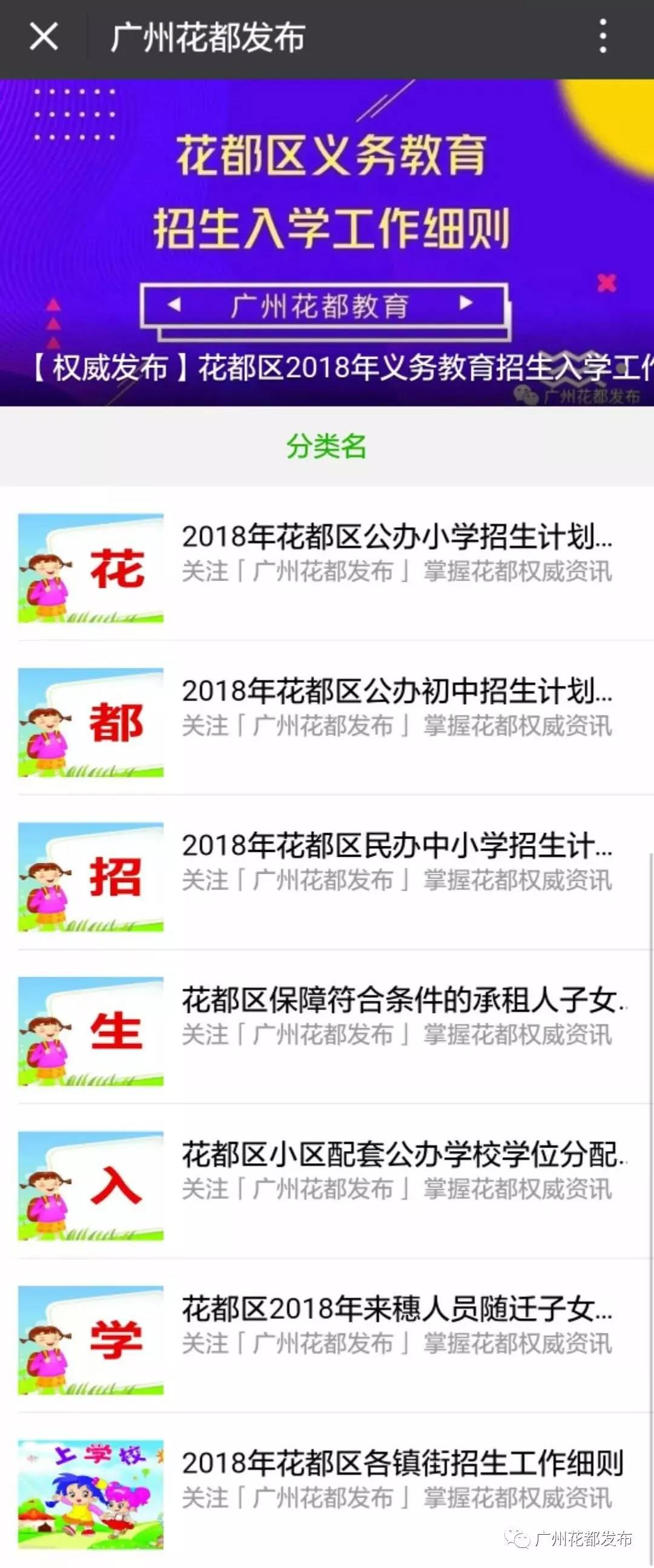The height and width of the screenshot is (1568, 654).
Task: Select the thumbnail with the red character 花
Action: [91, 569]
